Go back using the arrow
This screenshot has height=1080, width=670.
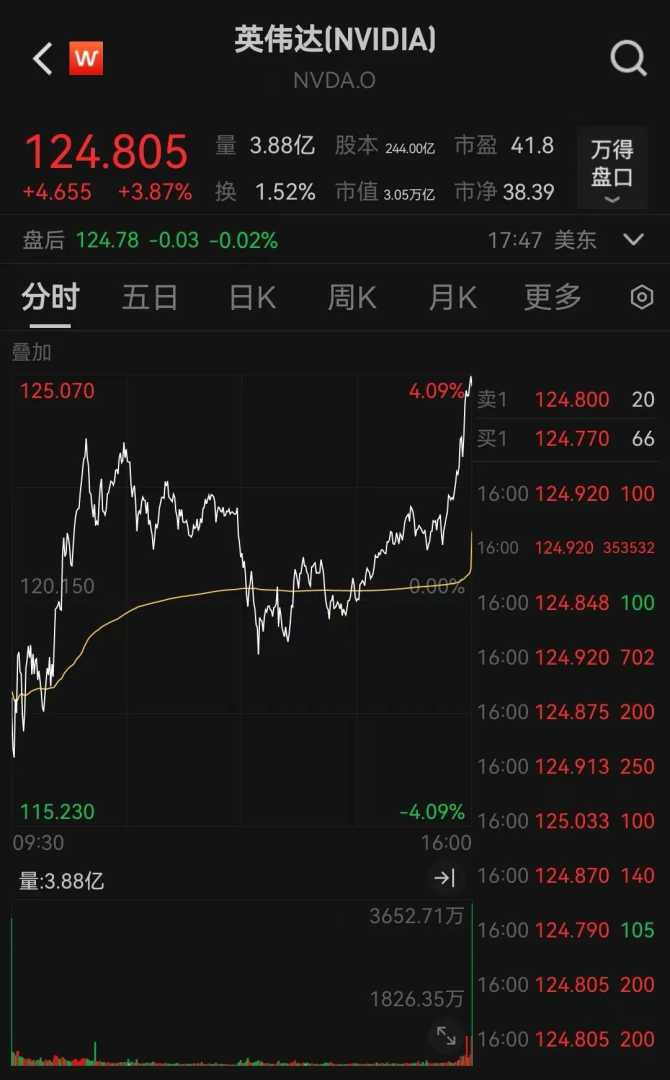tap(42, 59)
